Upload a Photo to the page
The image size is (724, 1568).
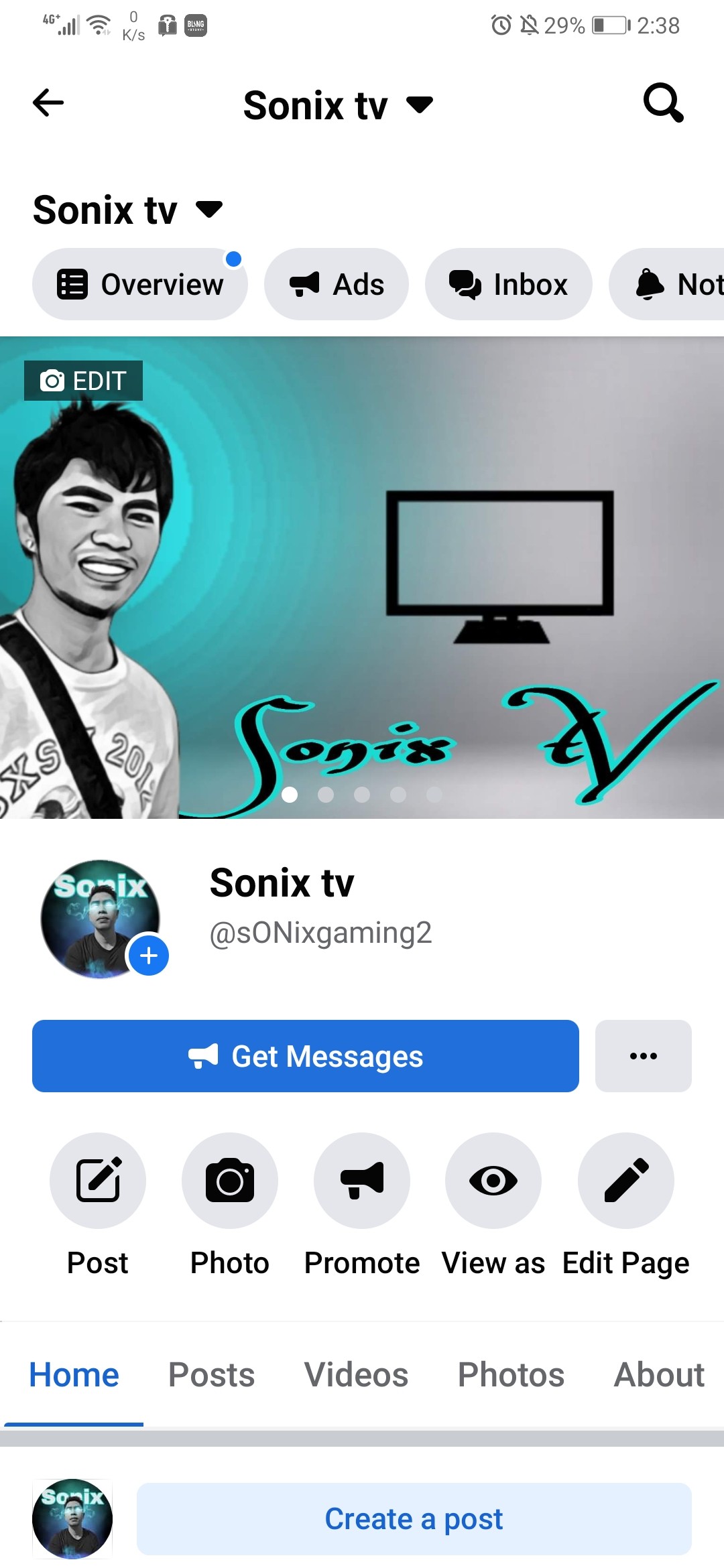(x=229, y=1181)
